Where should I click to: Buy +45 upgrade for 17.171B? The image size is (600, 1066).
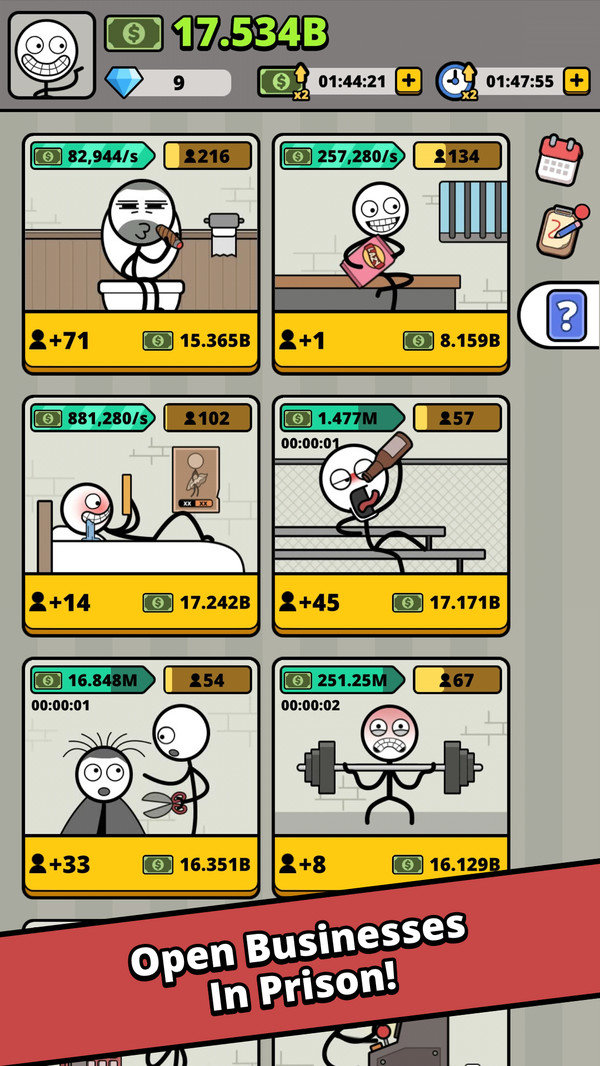(x=391, y=603)
